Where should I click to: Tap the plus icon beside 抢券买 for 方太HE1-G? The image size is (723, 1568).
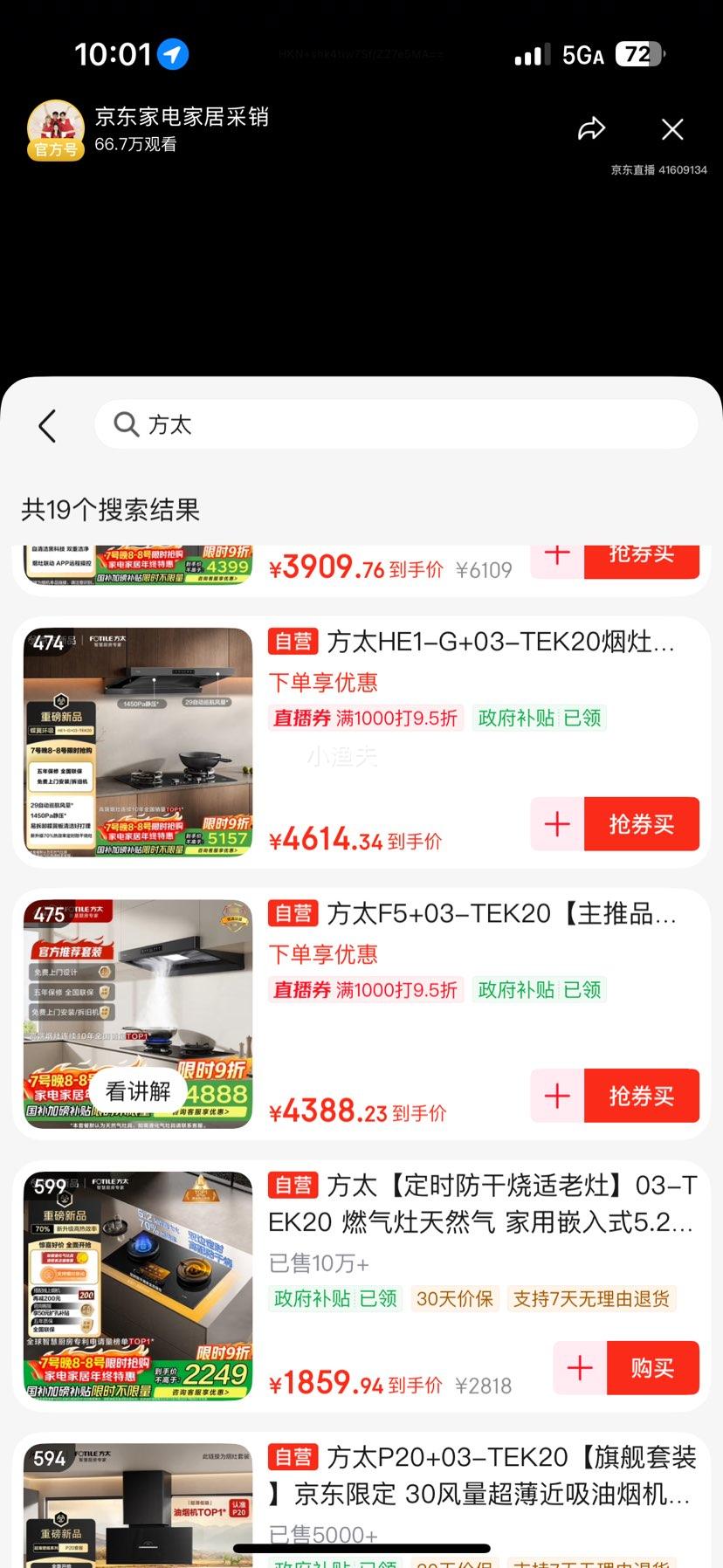(556, 823)
